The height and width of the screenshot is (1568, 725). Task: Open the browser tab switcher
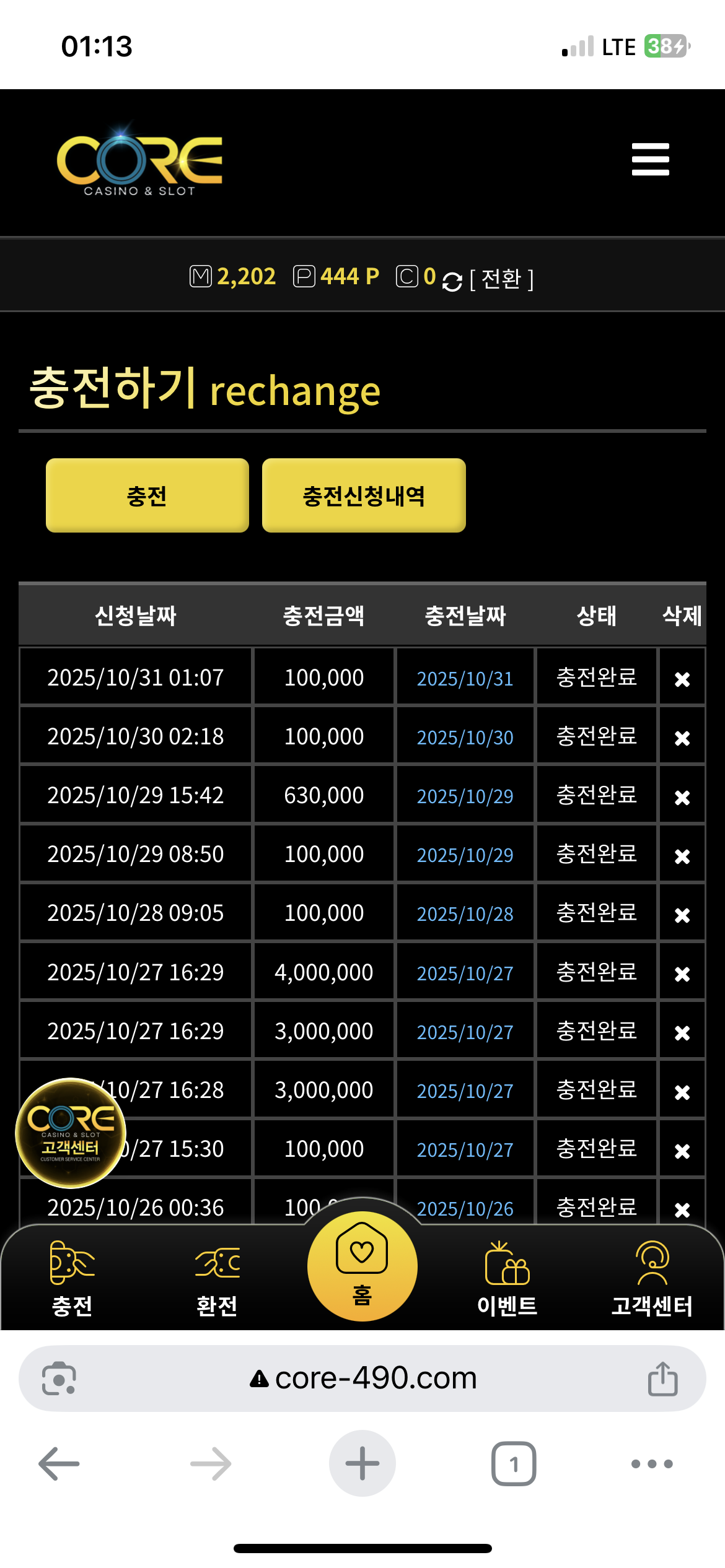click(514, 1464)
